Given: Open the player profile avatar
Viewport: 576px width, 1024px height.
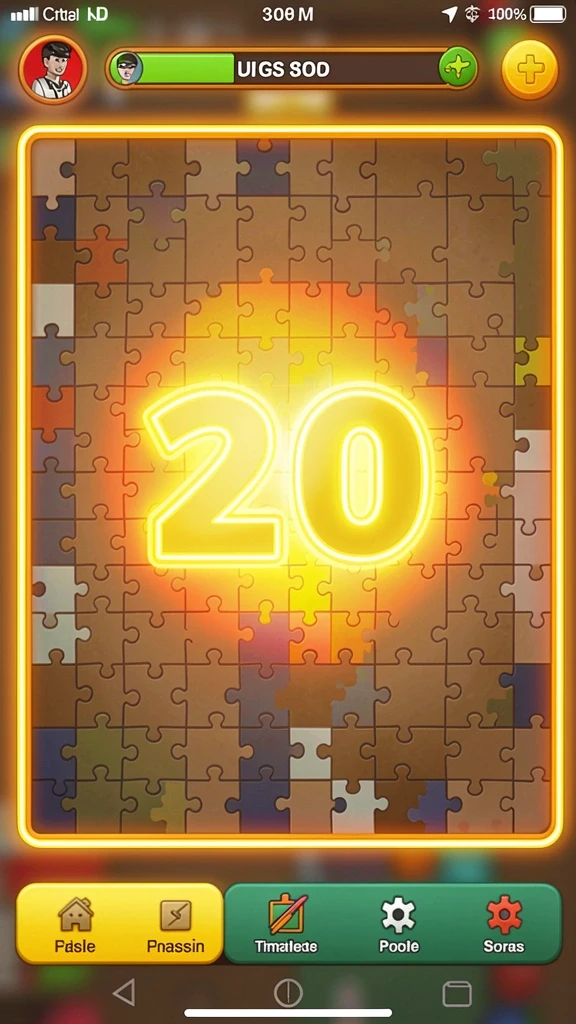Looking at the screenshot, I should [53, 69].
